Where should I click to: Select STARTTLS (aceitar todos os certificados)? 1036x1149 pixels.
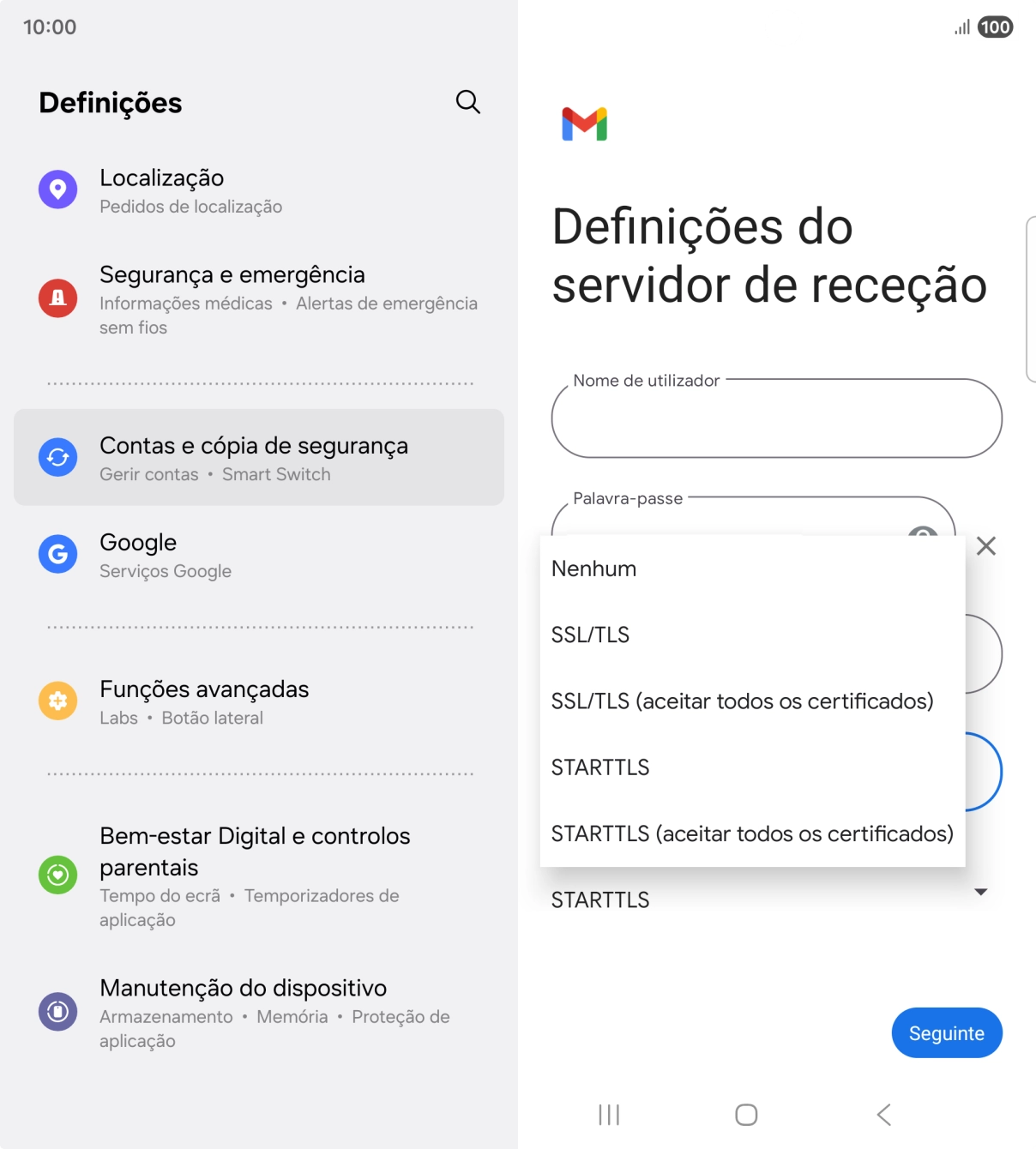click(x=752, y=833)
